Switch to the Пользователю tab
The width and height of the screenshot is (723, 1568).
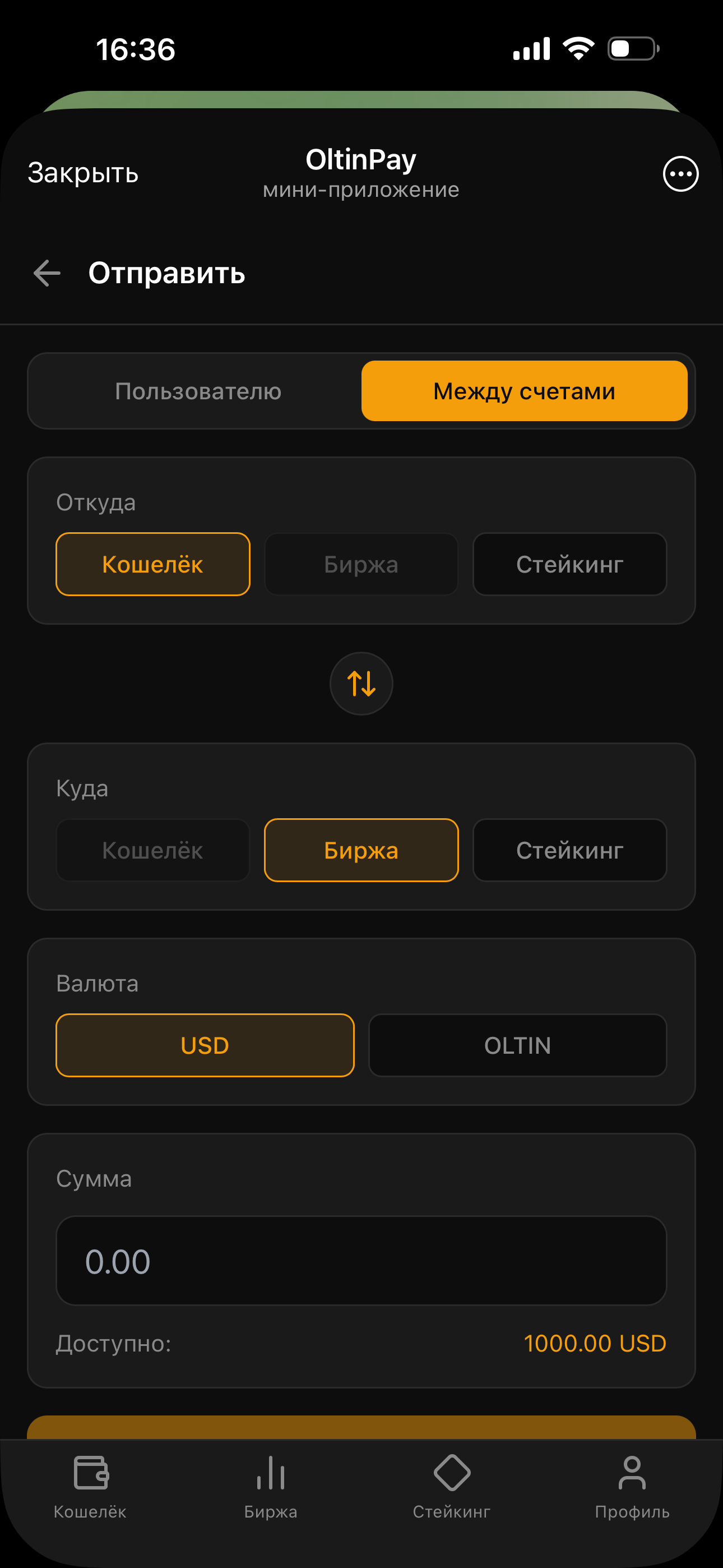(x=197, y=391)
